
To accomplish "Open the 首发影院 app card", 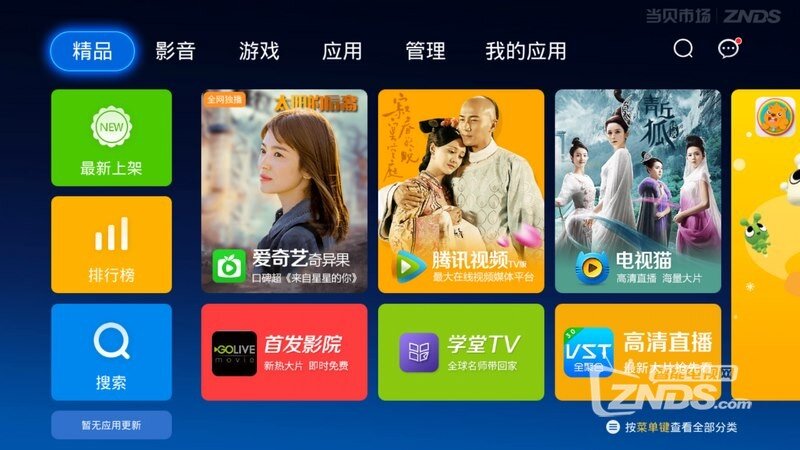I will [284, 352].
